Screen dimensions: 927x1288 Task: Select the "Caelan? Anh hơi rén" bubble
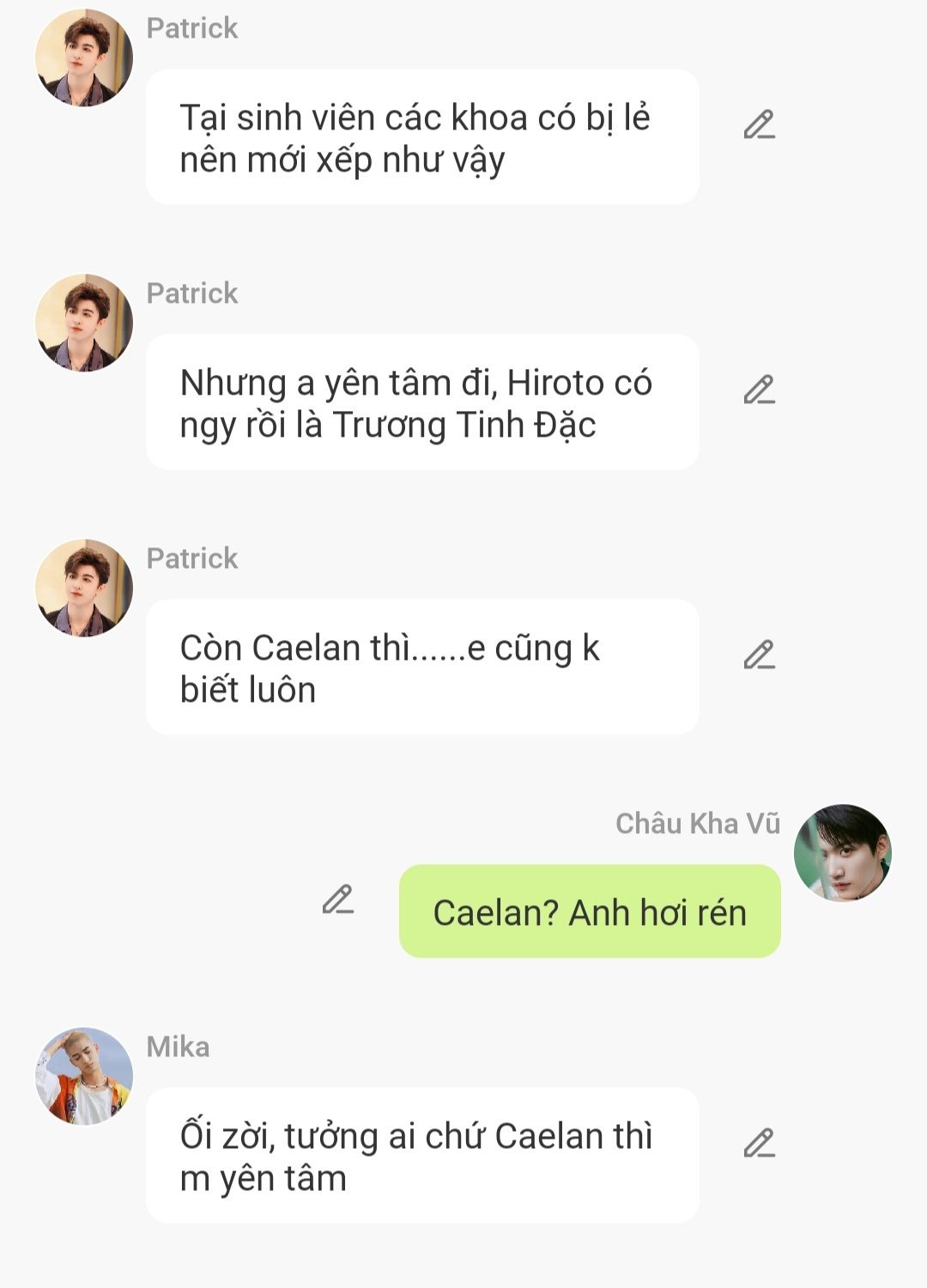(x=590, y=911)
